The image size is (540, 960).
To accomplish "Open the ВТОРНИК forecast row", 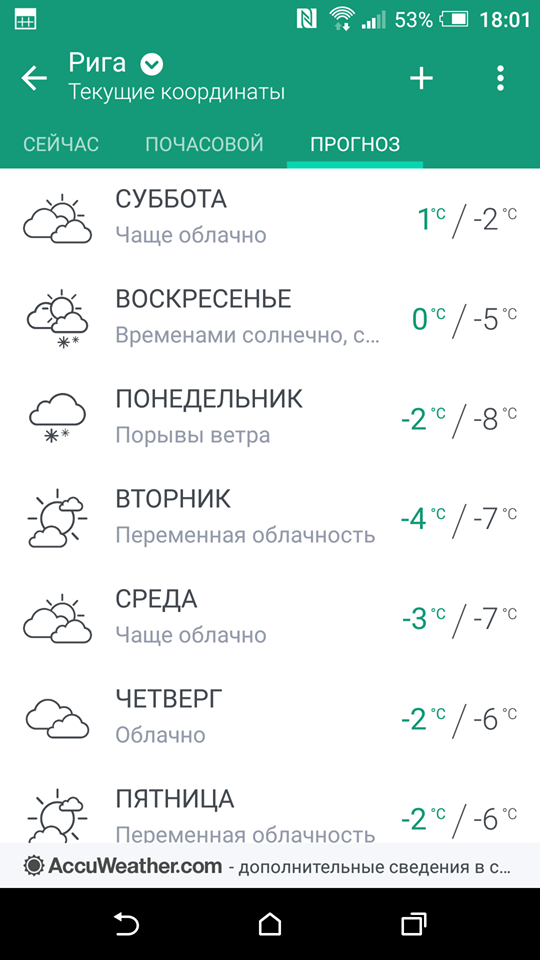I will (x=270, y=518).
